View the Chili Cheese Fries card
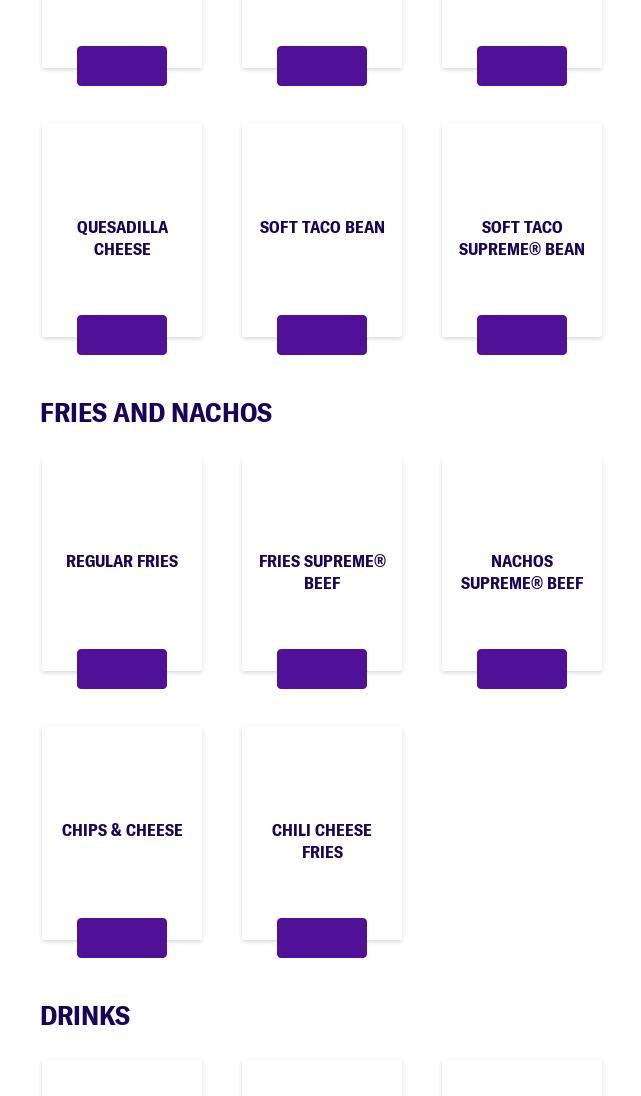641x1096 pixels. coord(322,840)
